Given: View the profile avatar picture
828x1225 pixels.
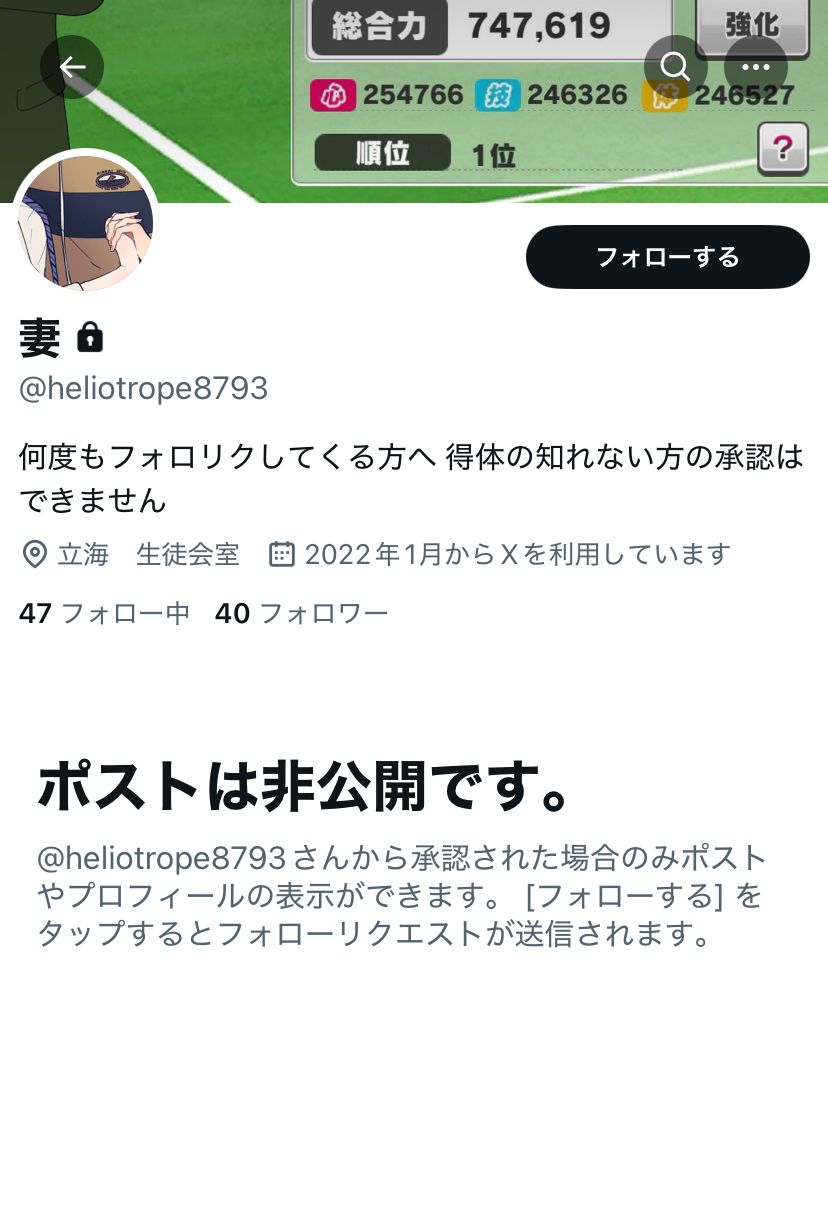Looking at the screenshot, I should [x=86, y=223].
